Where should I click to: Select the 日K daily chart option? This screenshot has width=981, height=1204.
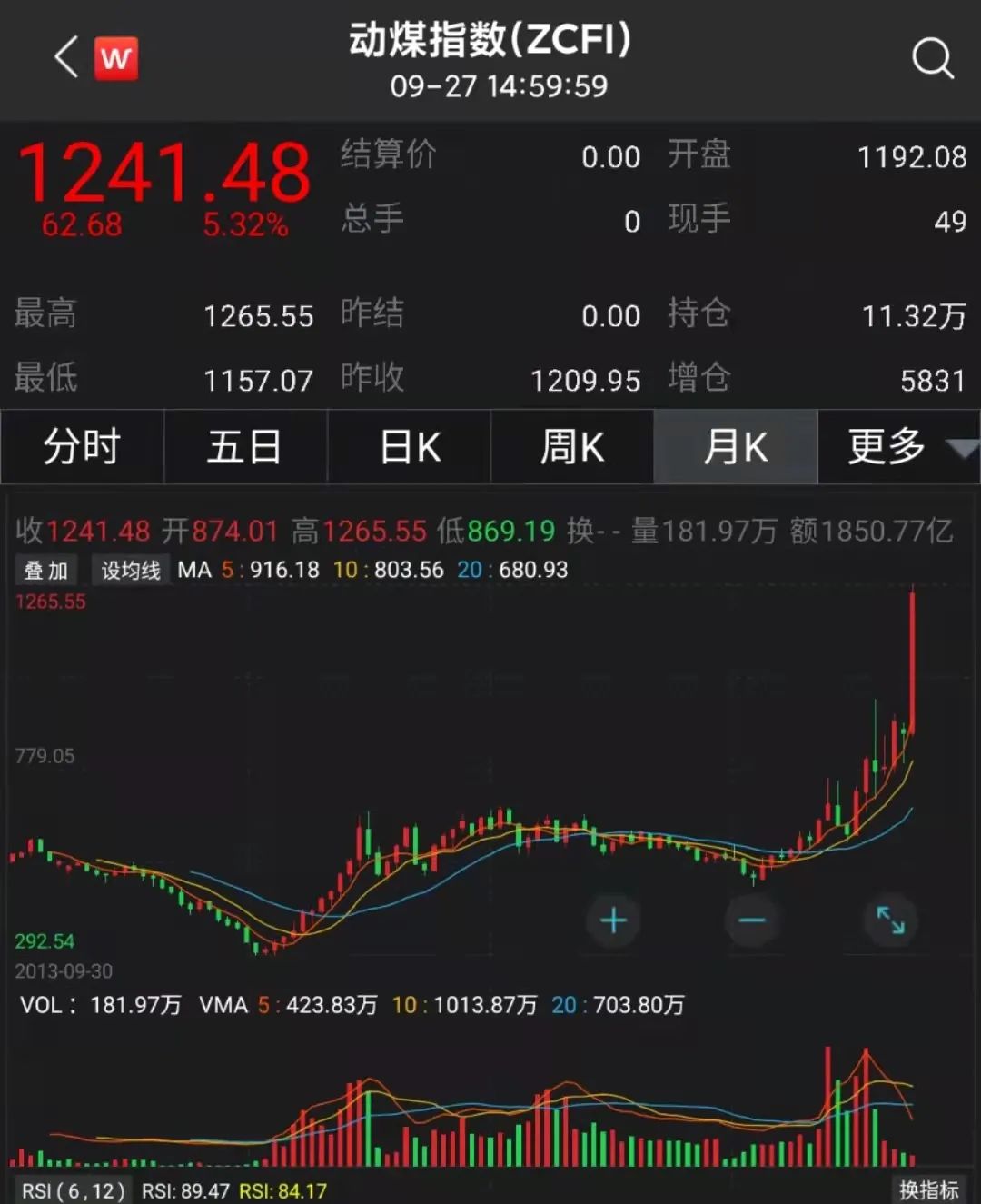pyautogui.click(x=409, y=446)
